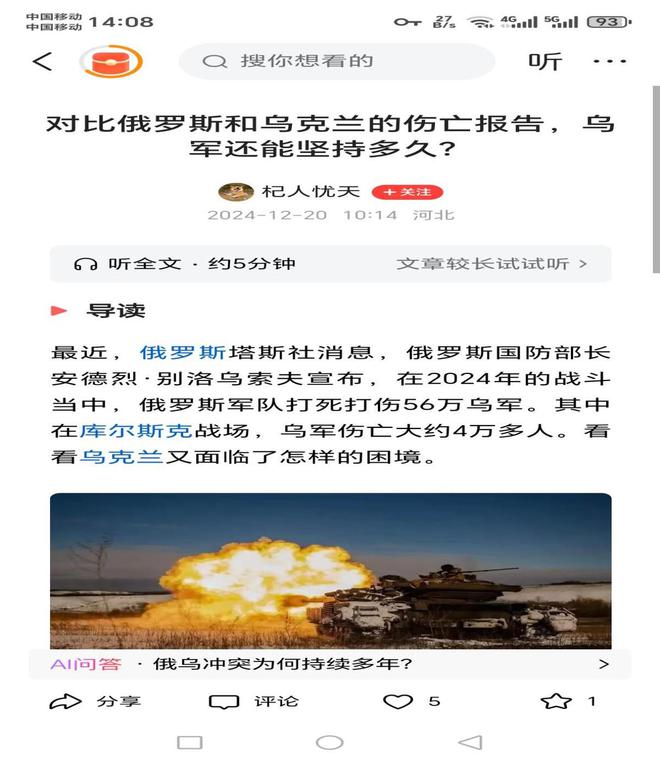Favorite the article with star icon

556,701
